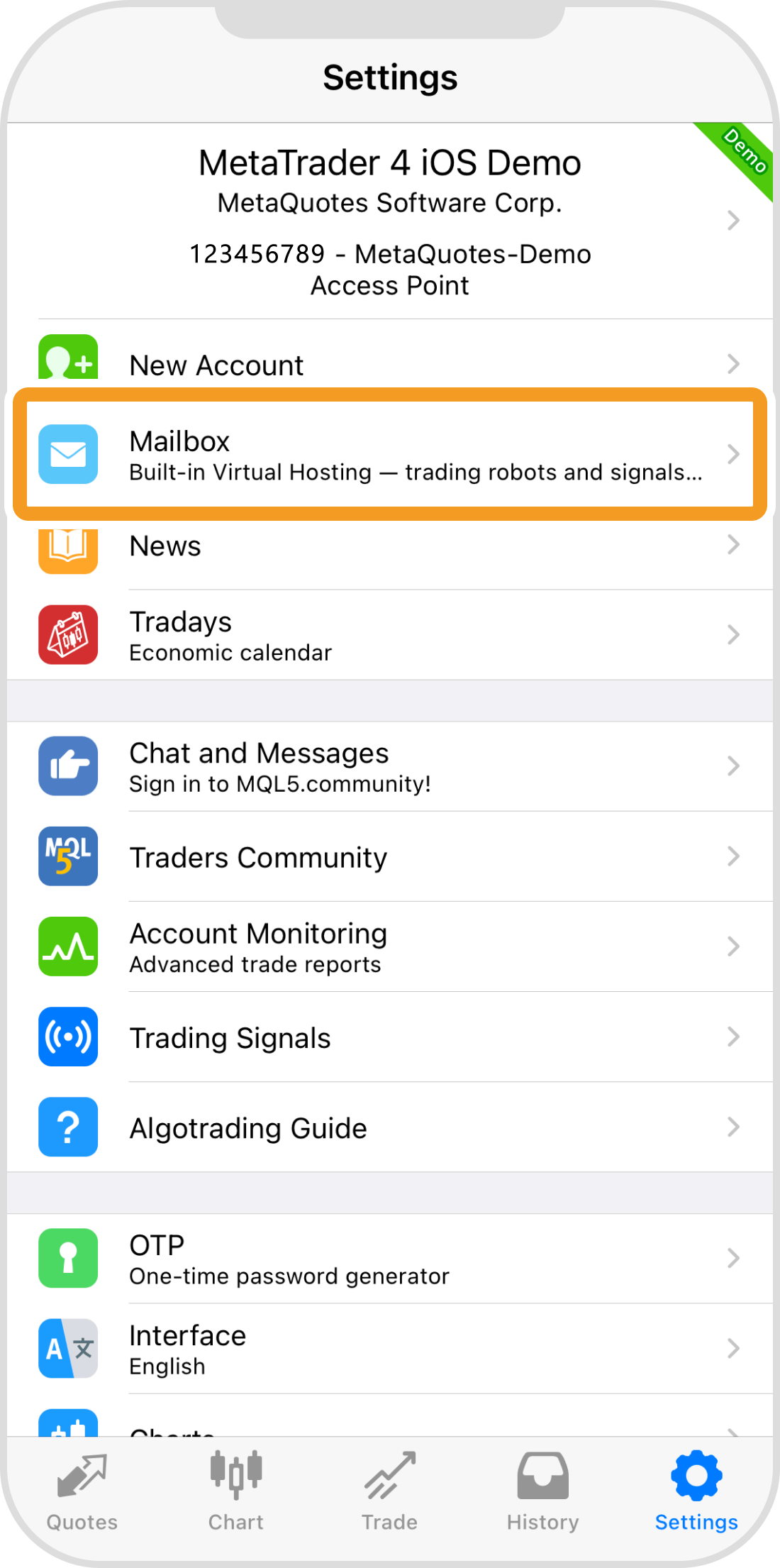
Task: Open the News section
Action: coord(390,548)
